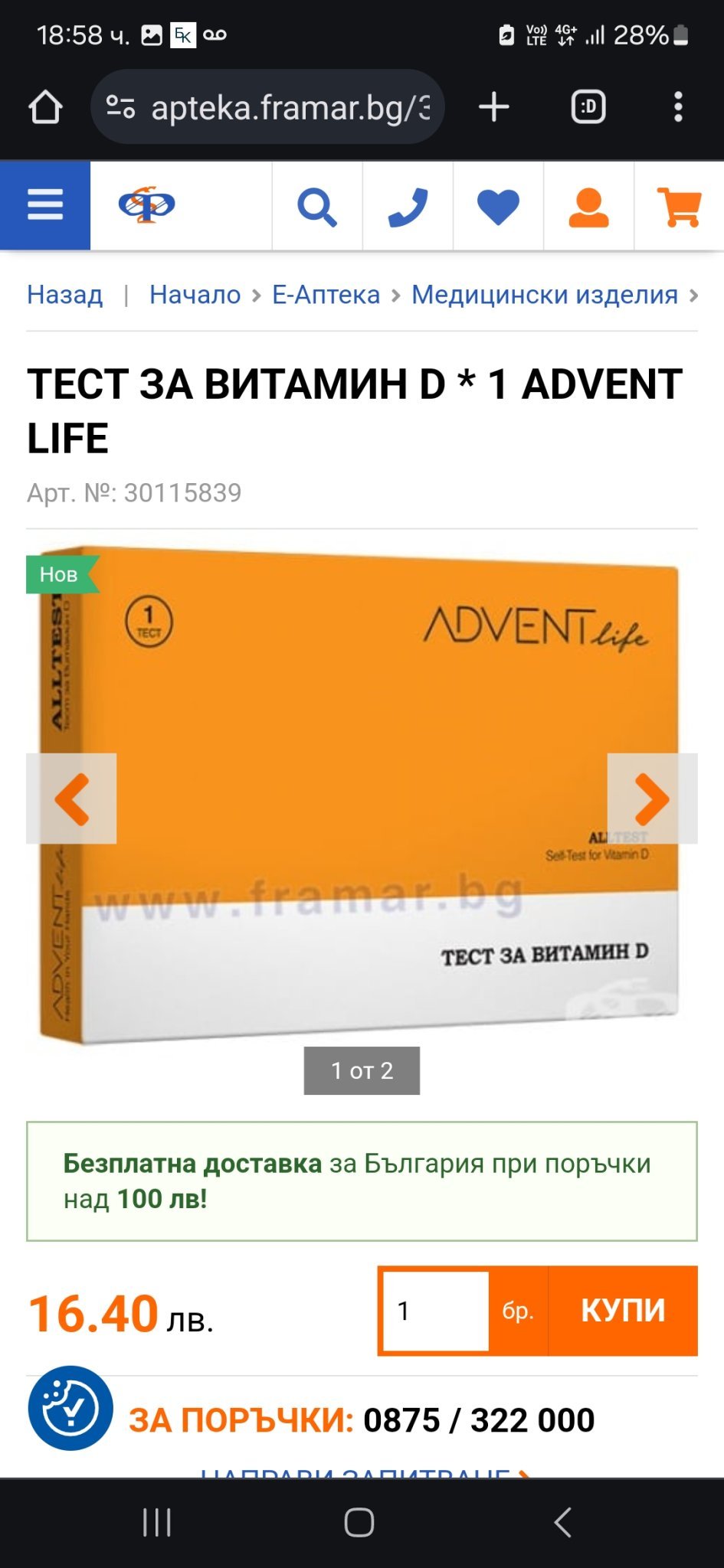
Task: Open the site search magnifier
Action: (x=316, y=206)
